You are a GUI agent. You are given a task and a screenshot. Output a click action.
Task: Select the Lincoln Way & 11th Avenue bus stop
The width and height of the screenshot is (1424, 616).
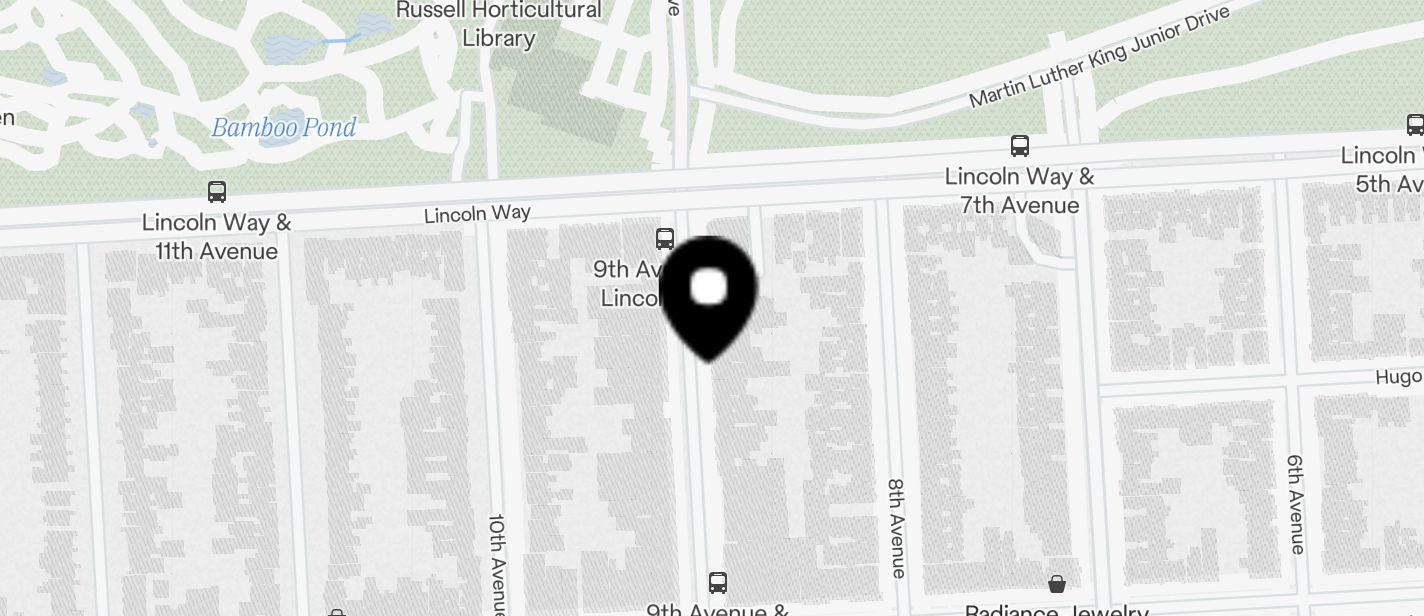(x=216, y=192)
